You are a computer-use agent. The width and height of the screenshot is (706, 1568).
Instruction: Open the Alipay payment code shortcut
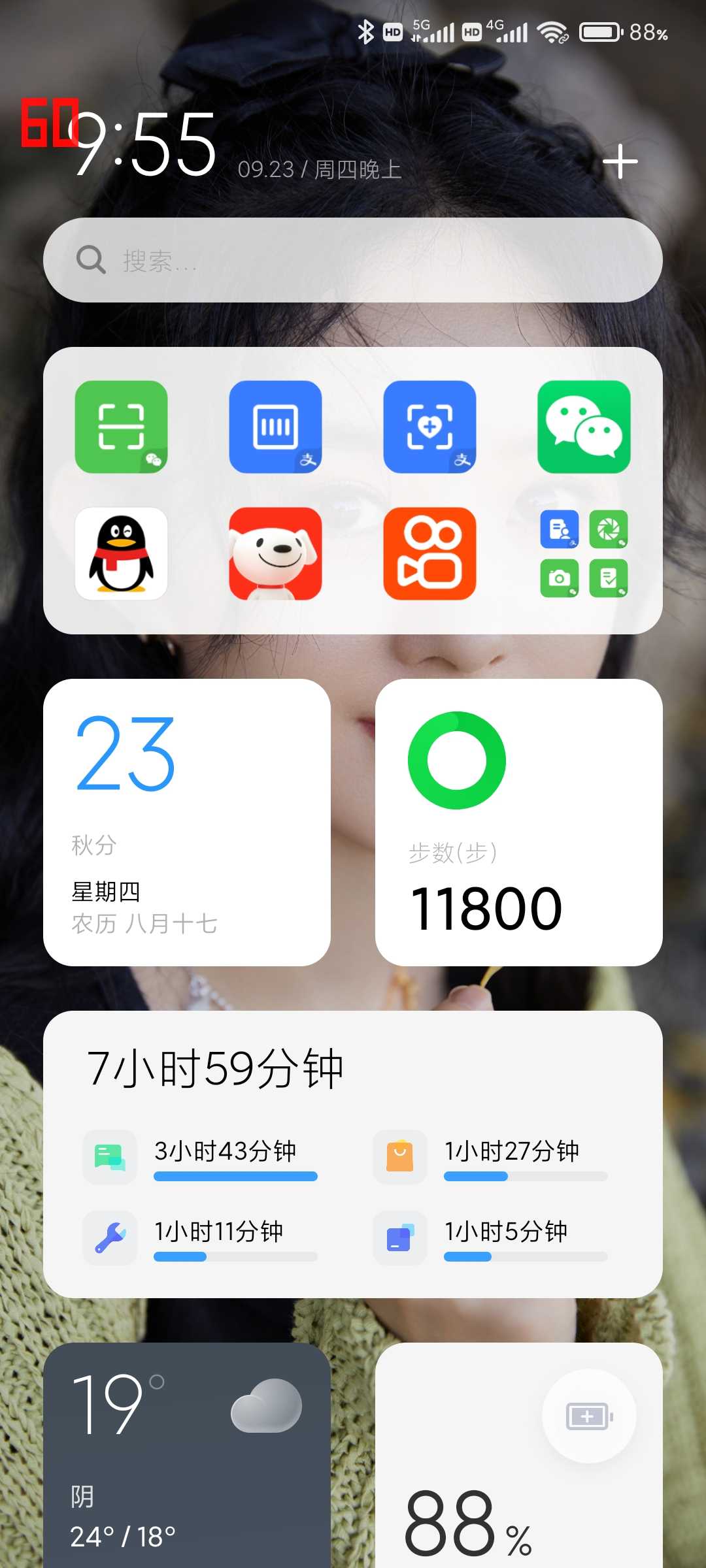click(275, 427)
